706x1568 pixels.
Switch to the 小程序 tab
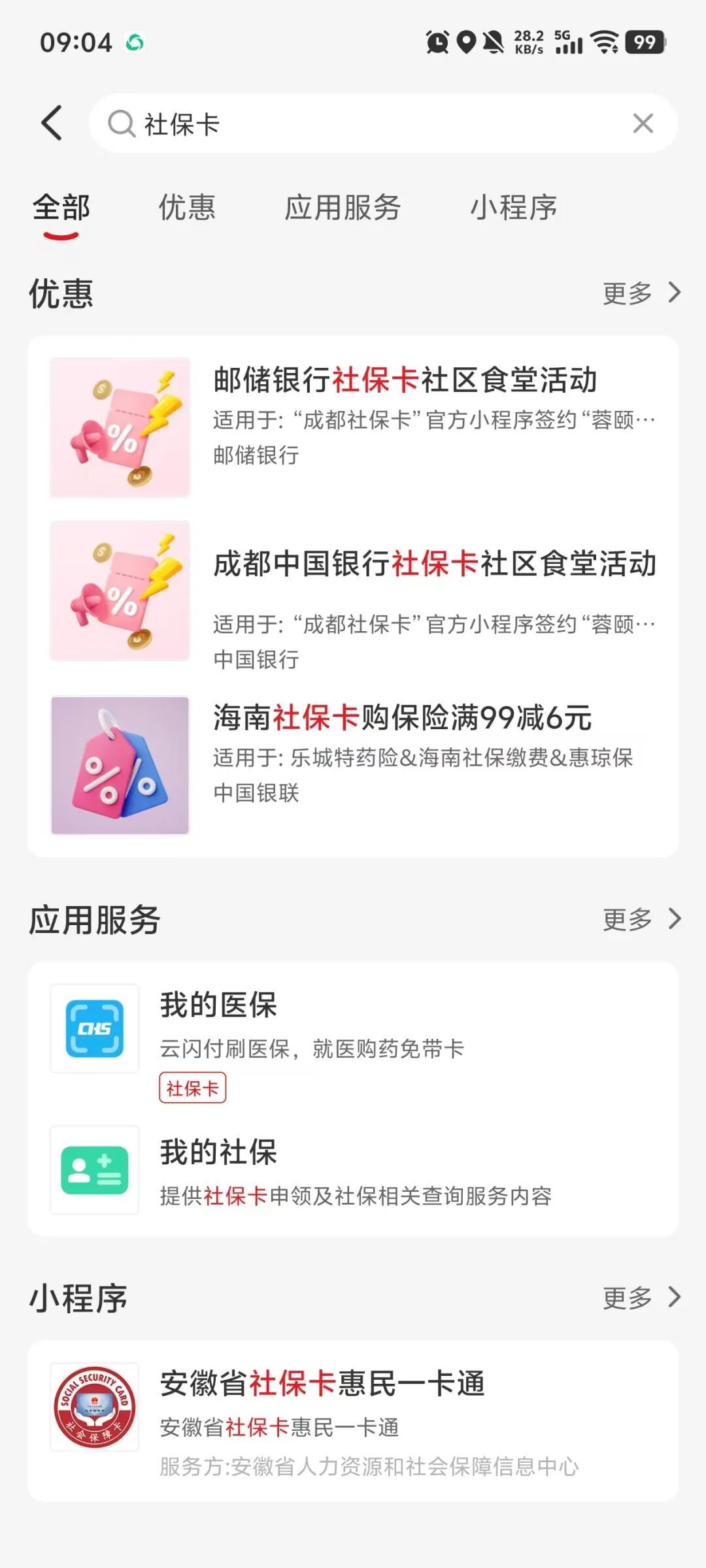pos(514,208)
